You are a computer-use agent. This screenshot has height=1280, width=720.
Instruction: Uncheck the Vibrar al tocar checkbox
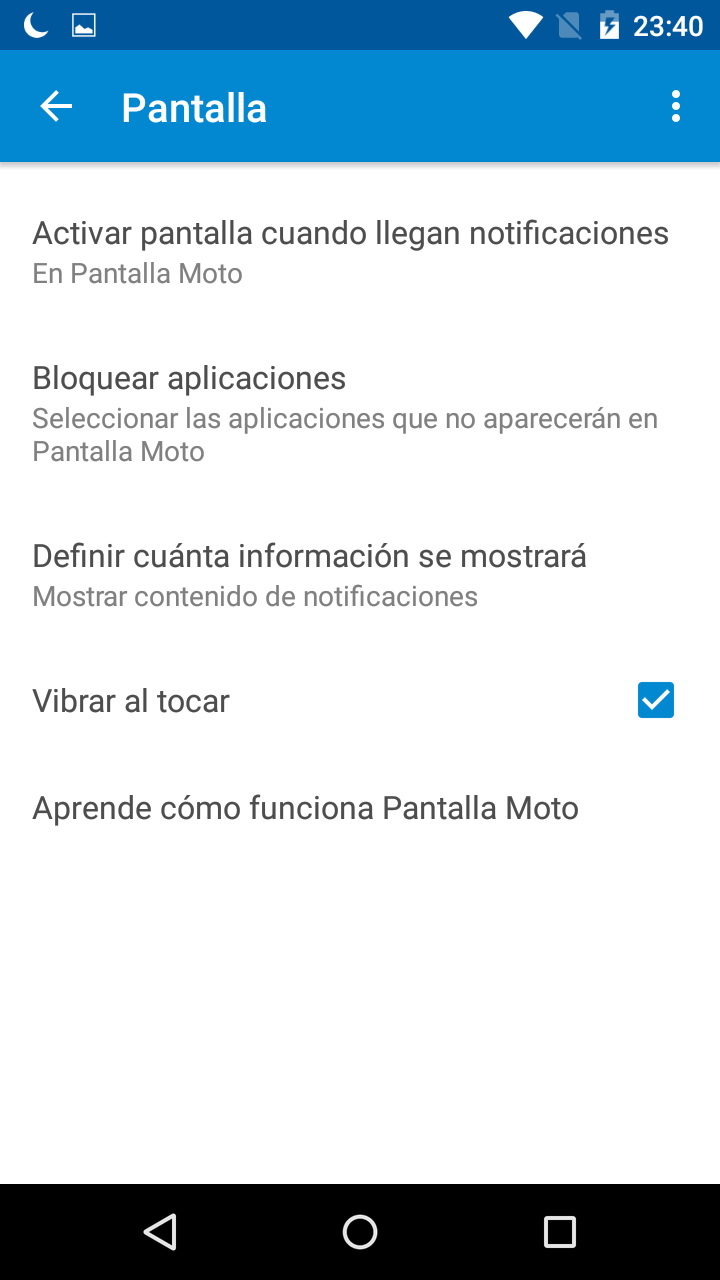click(655, 700)
